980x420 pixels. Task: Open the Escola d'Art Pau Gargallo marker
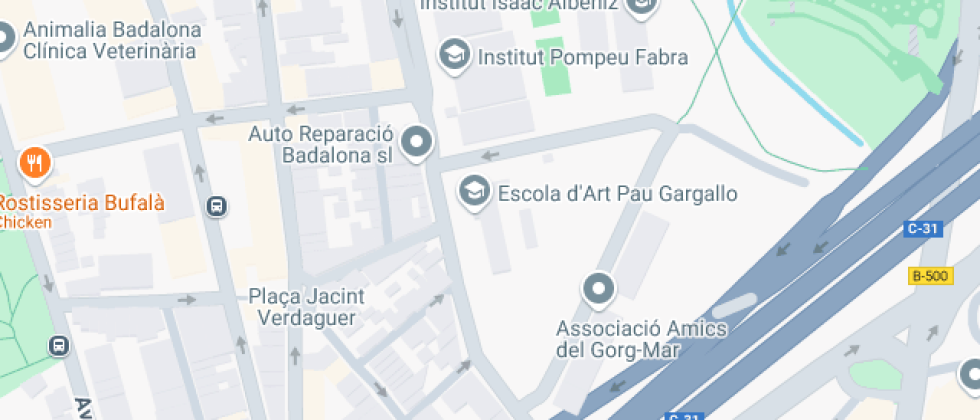473,192
